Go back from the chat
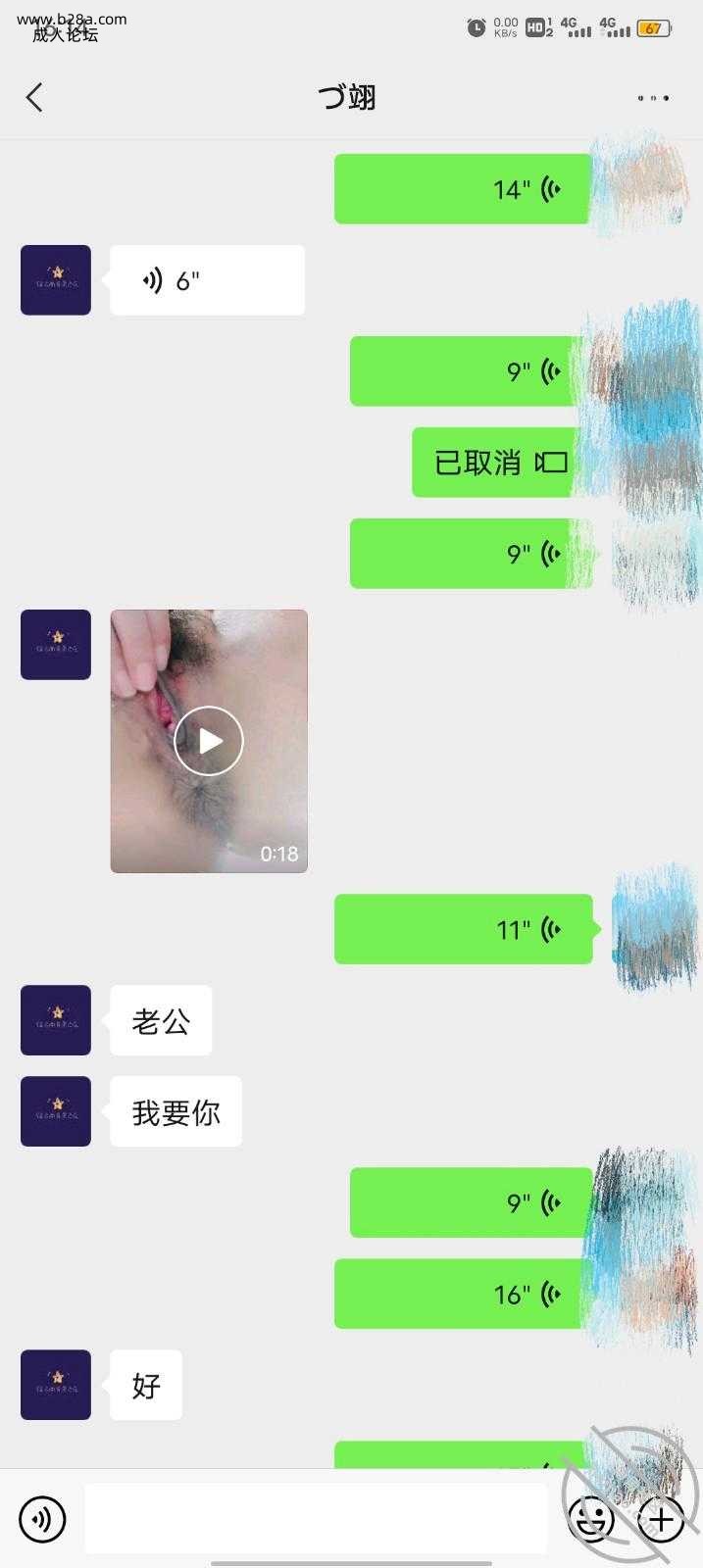Viewport: 703px width, 1568px height. pos(34,97)
